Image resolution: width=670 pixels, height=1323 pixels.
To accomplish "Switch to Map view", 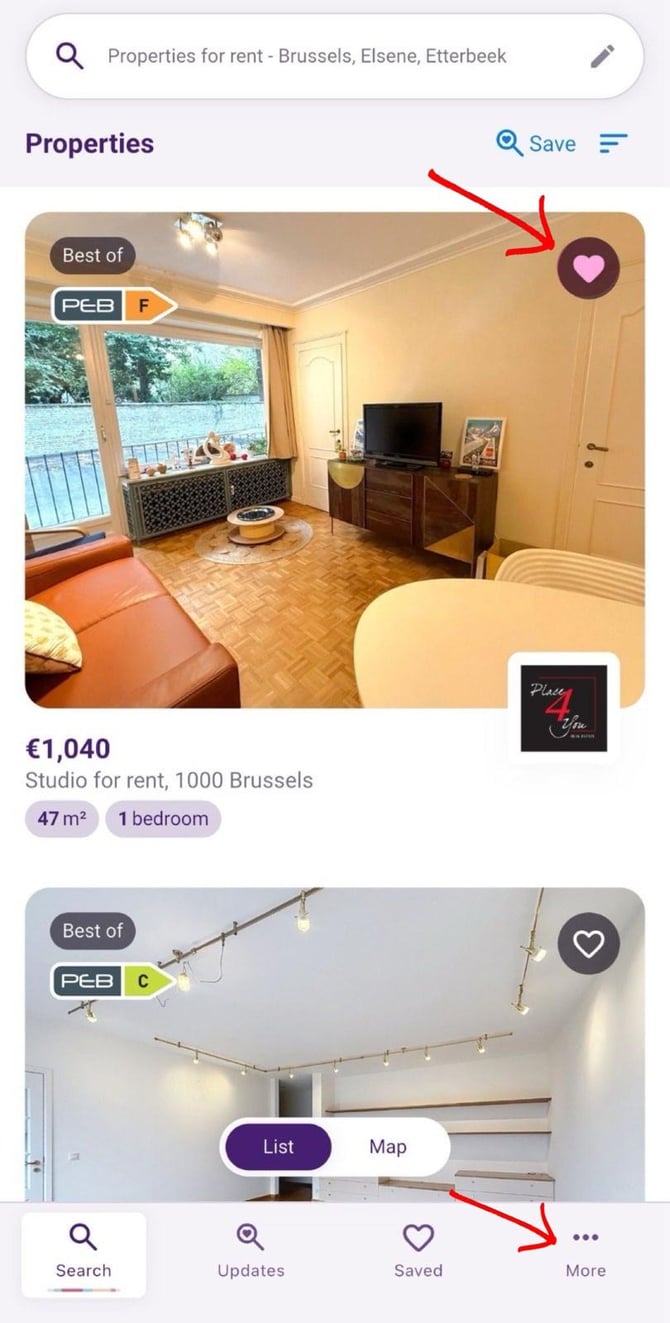I will click(x=388, y=1146).
